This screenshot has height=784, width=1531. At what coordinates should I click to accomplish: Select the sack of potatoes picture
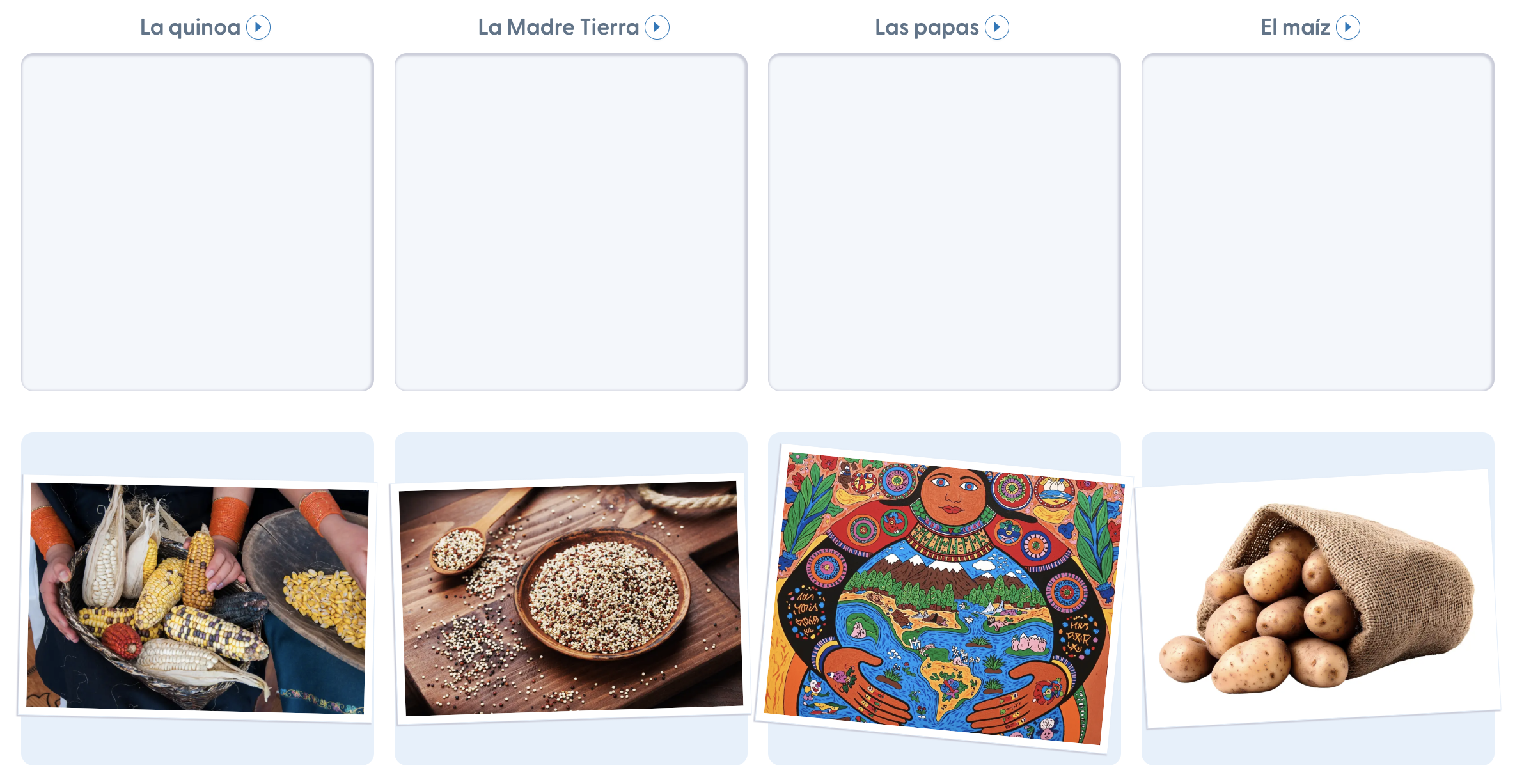coord(1317,598)
